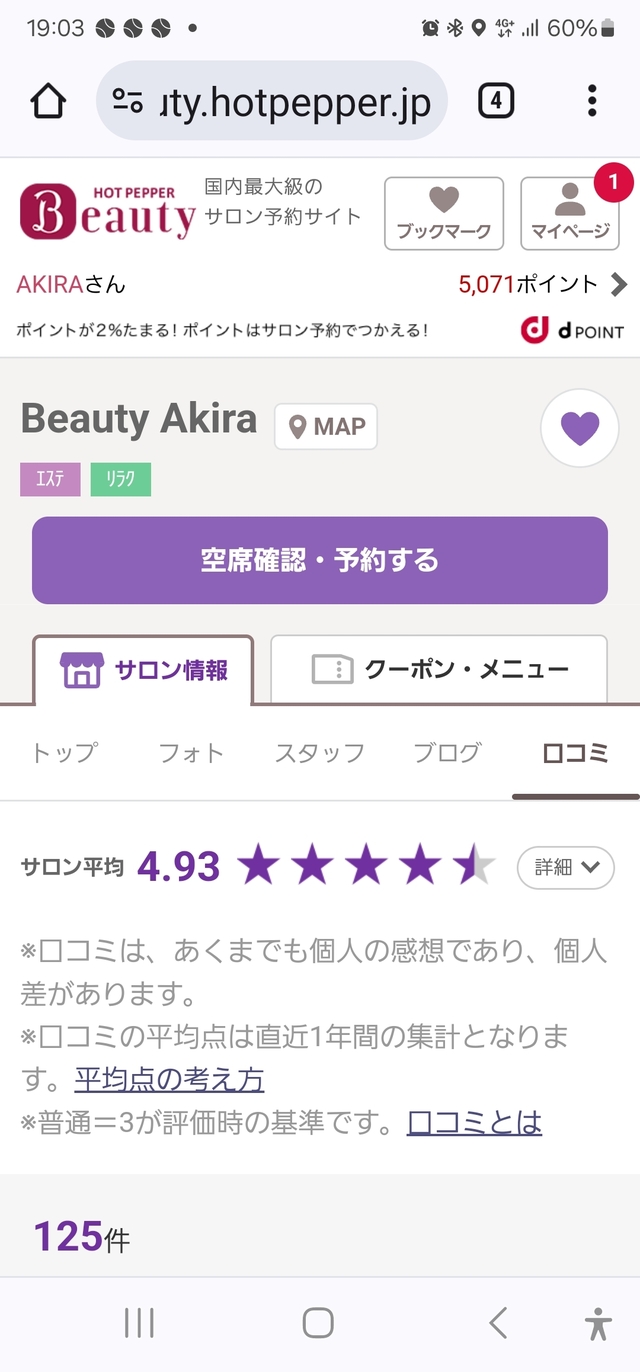Open the 口コミとは link
This screenshot has height=1372, width=640.
(x=474, y=1122)
